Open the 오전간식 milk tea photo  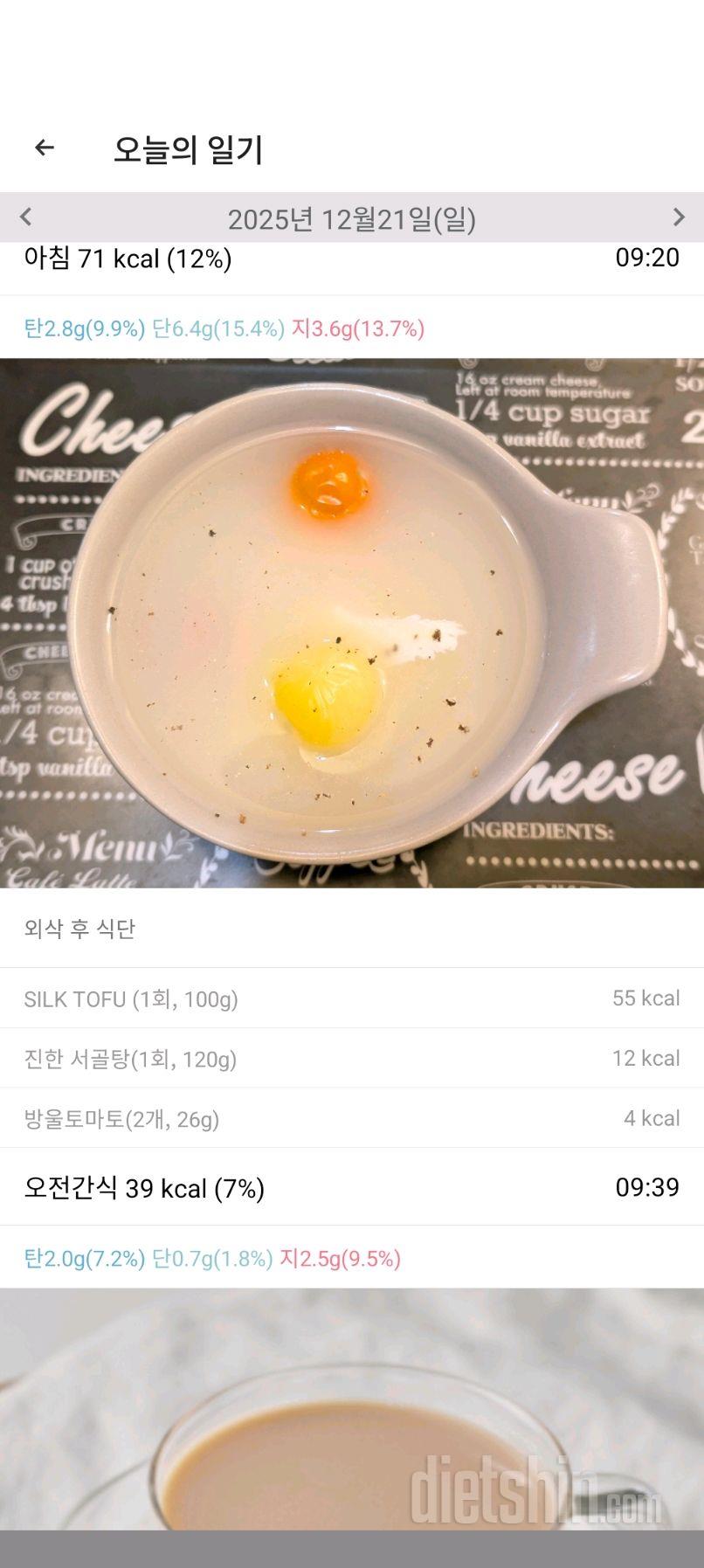click(351, 1406)
